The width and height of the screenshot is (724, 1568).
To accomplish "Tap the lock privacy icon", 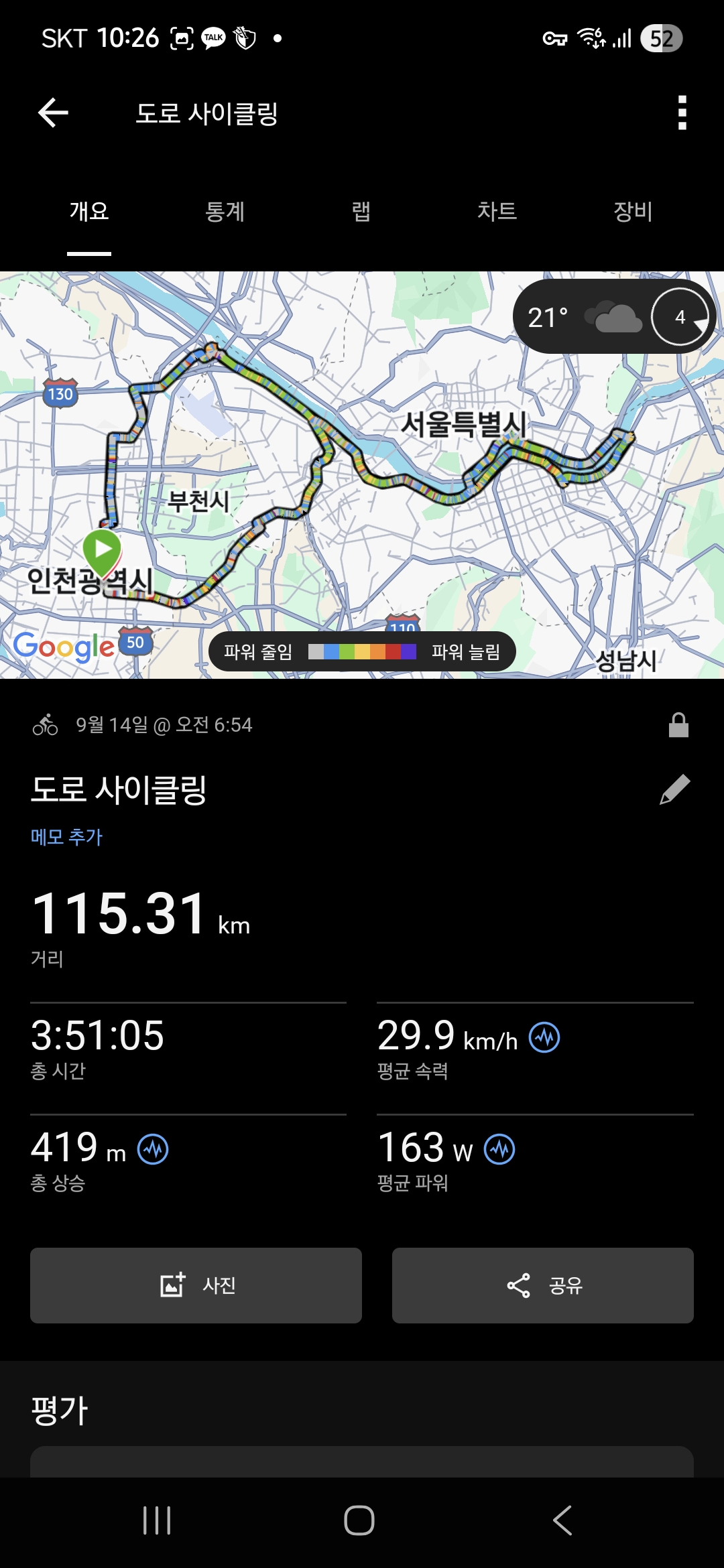I will click(678, 725).
